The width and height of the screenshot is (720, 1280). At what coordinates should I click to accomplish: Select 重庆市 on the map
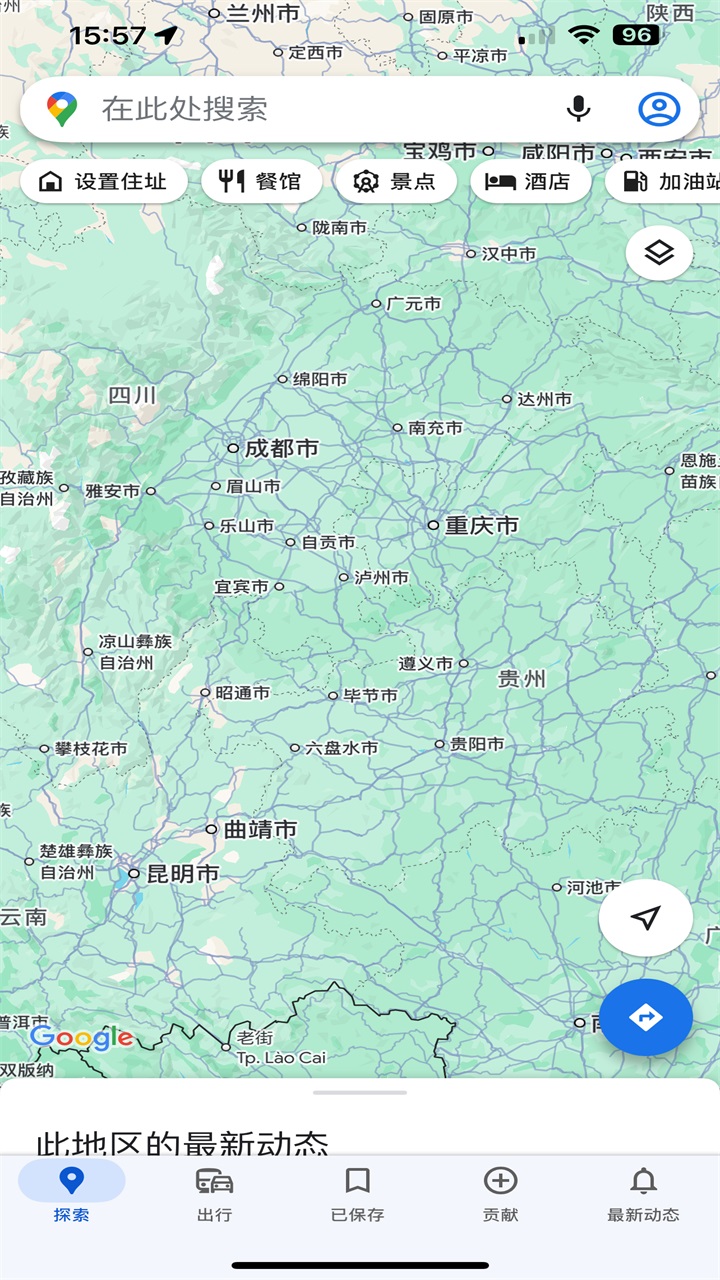pyautogui.click(x=480, y=525)
